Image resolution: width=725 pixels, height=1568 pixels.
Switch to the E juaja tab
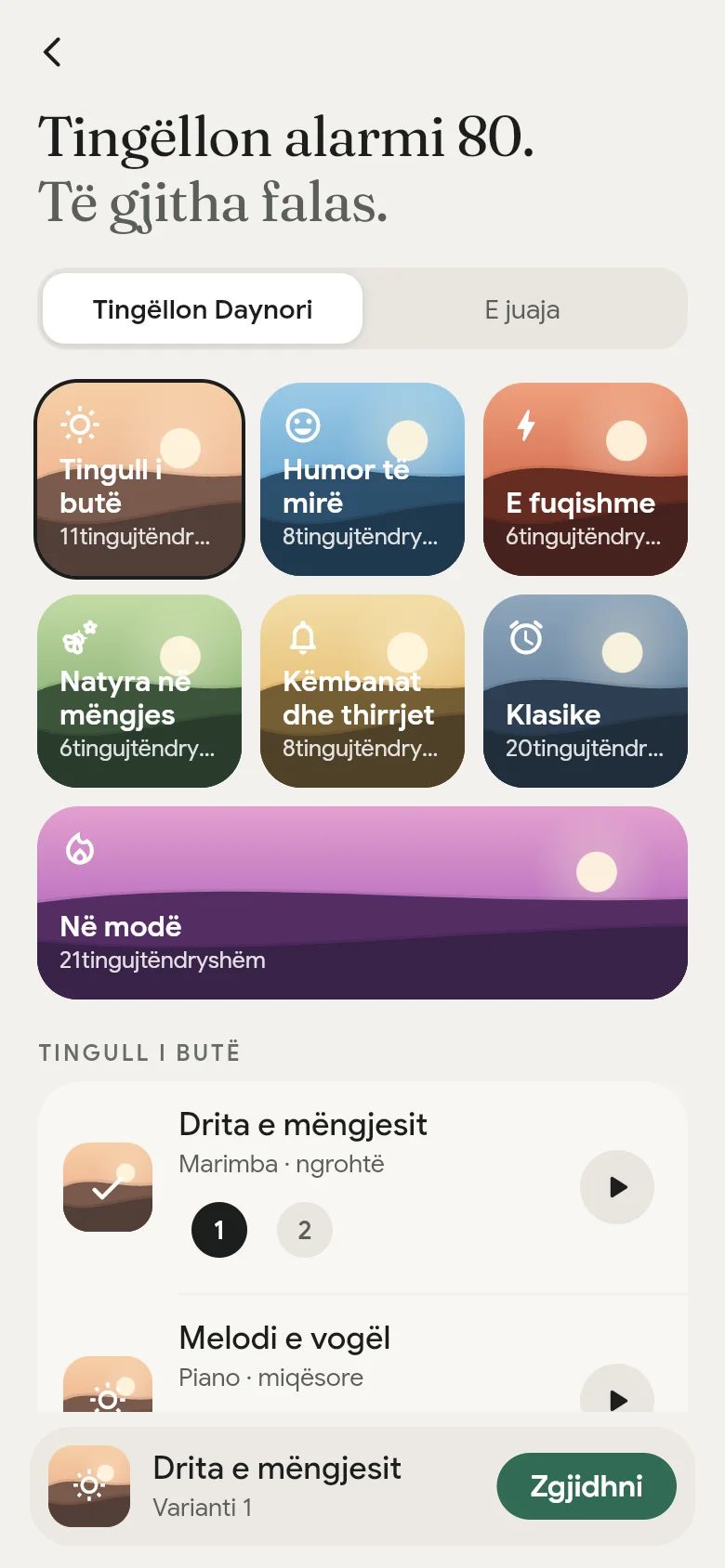(522, 309)
